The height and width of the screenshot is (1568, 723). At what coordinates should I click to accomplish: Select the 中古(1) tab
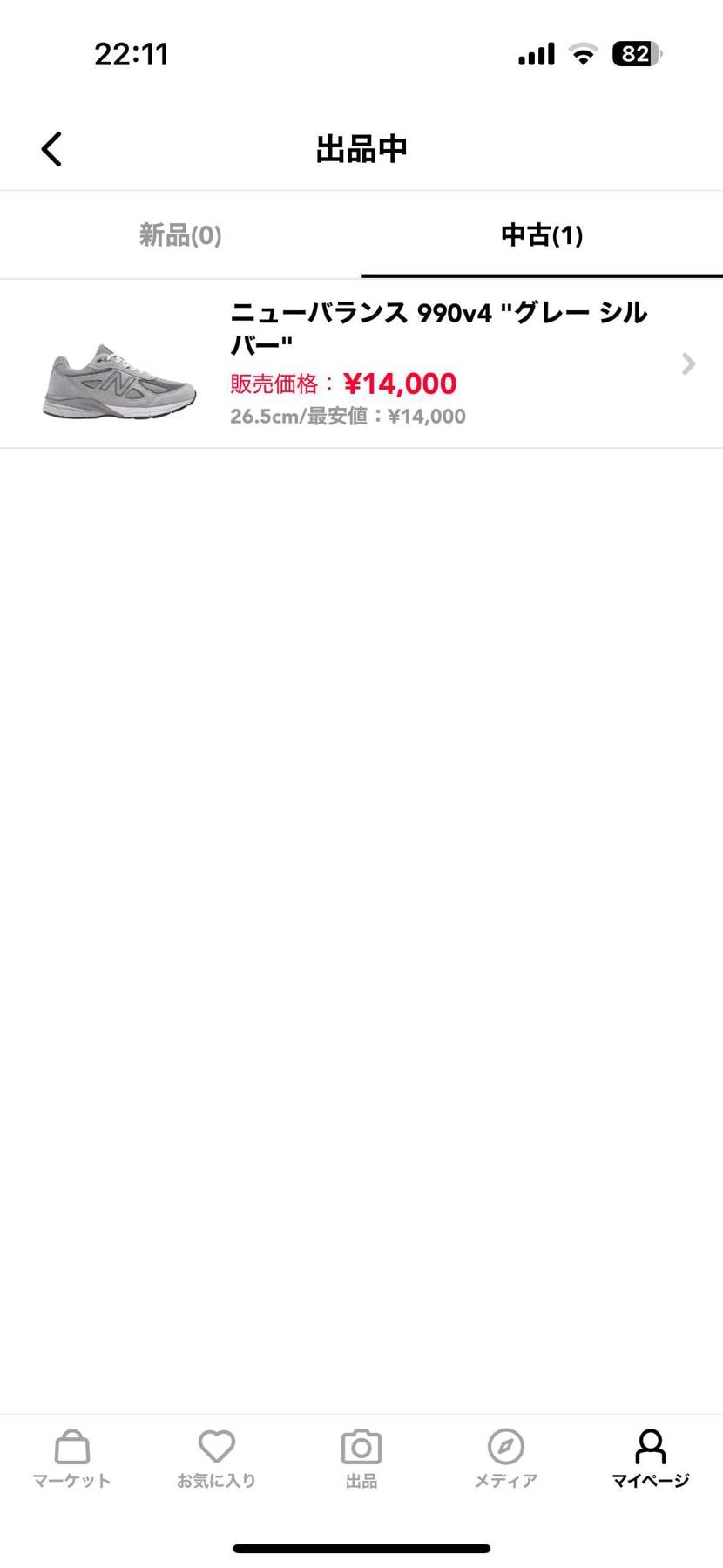pos(542,235)
